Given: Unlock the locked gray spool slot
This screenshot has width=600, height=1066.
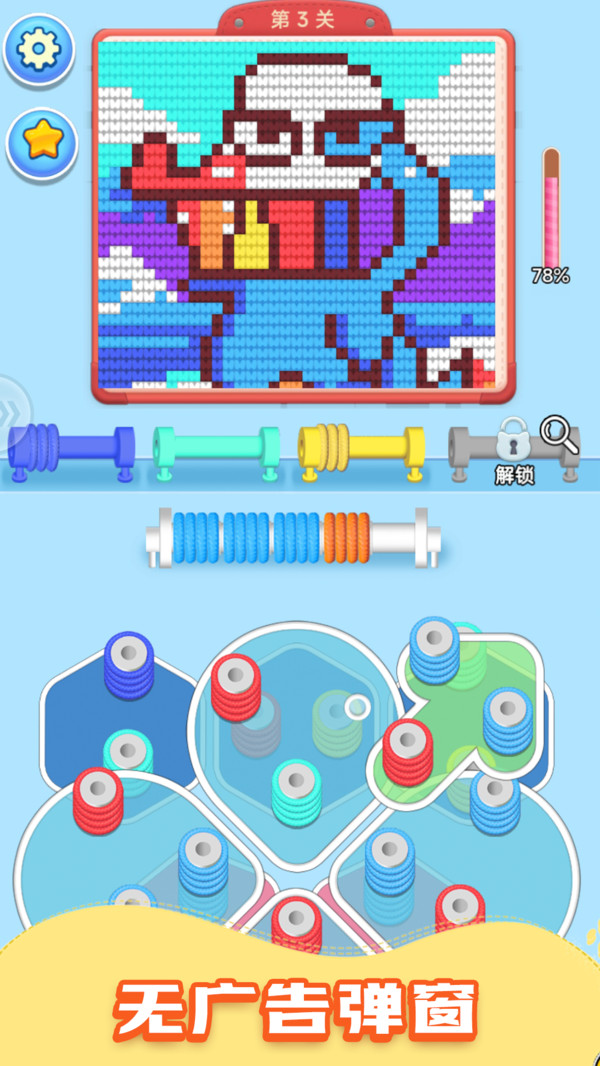Looking at the screenshot, I should 513,448.
